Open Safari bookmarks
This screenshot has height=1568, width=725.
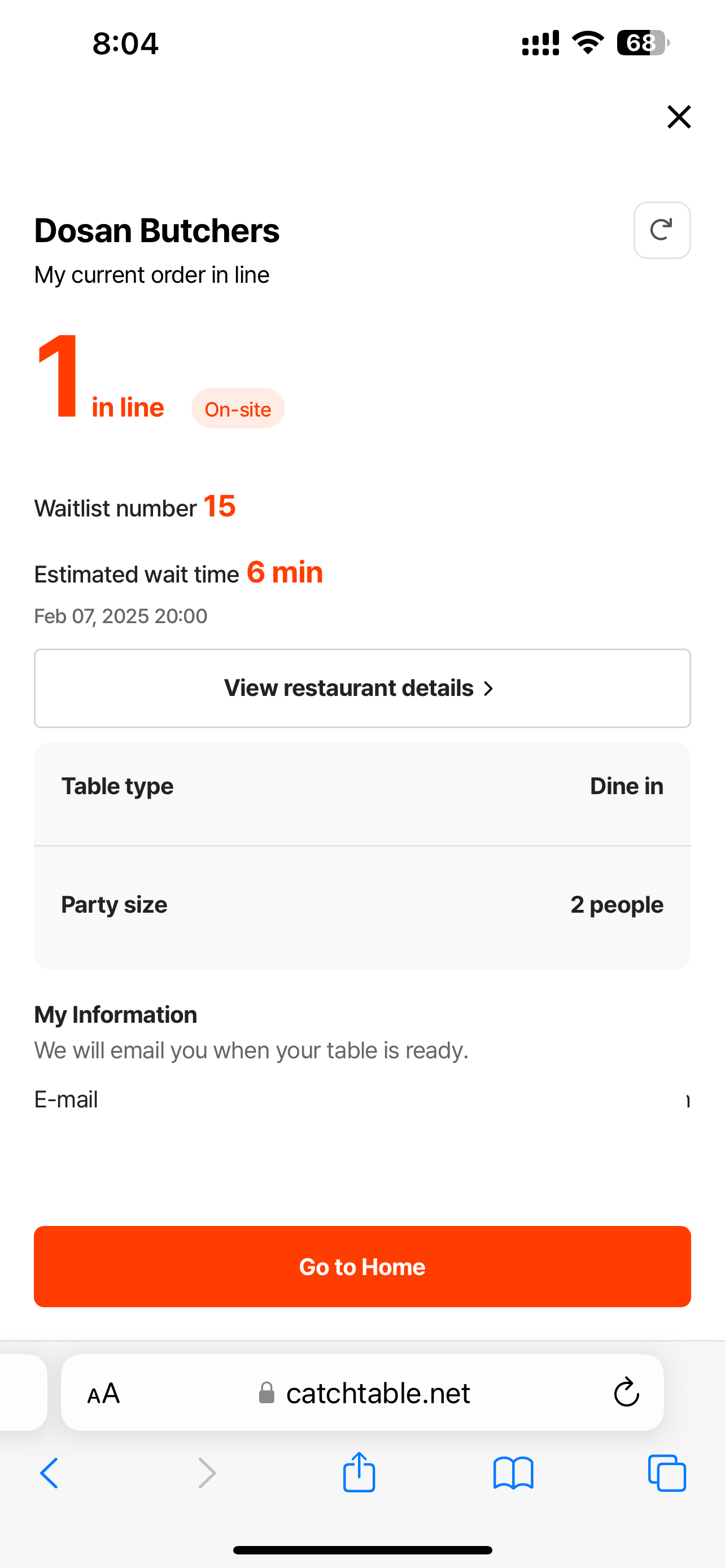(x=513, y=1473)
